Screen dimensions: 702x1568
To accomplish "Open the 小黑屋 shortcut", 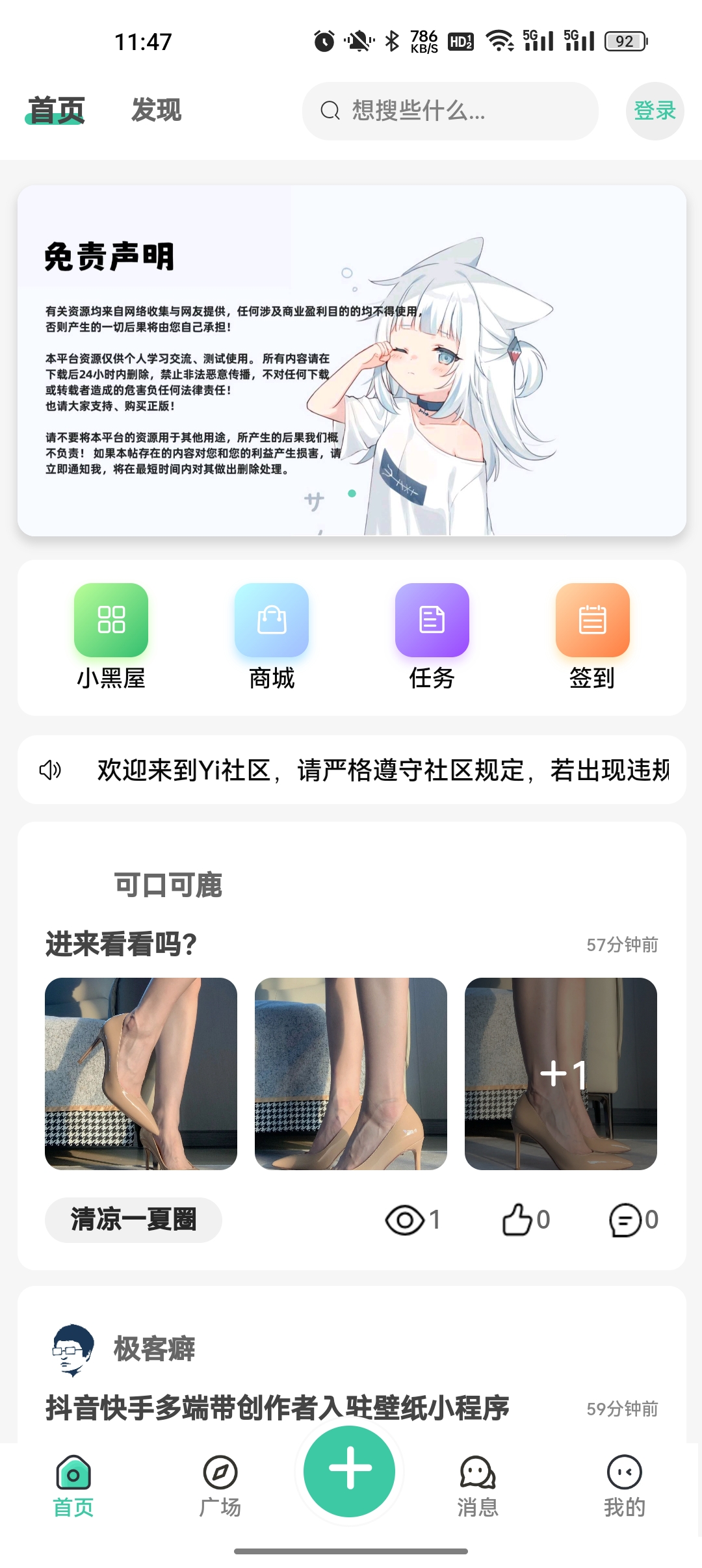I will (x=111, y=635).
